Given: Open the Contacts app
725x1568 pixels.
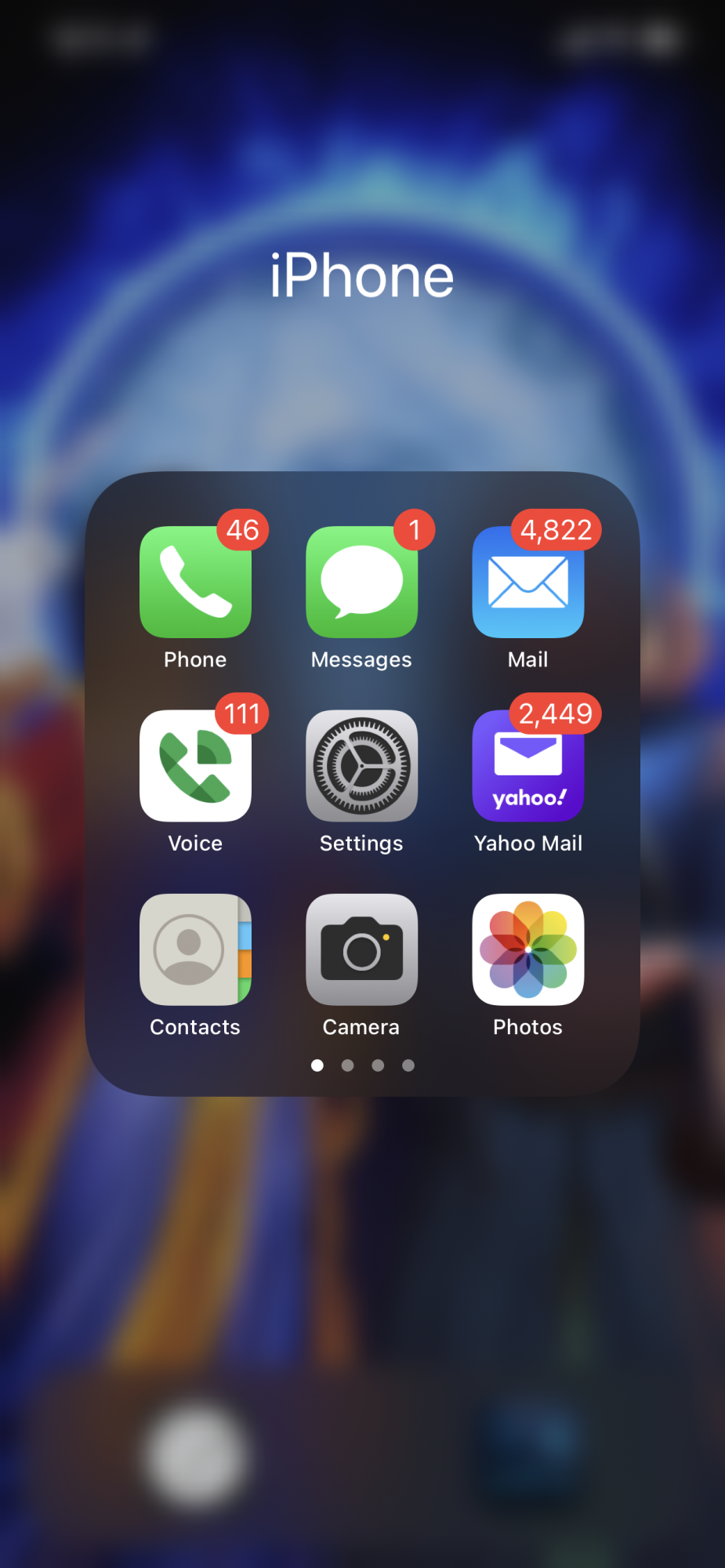Looking at the screenshot, I should click(195, 949).
